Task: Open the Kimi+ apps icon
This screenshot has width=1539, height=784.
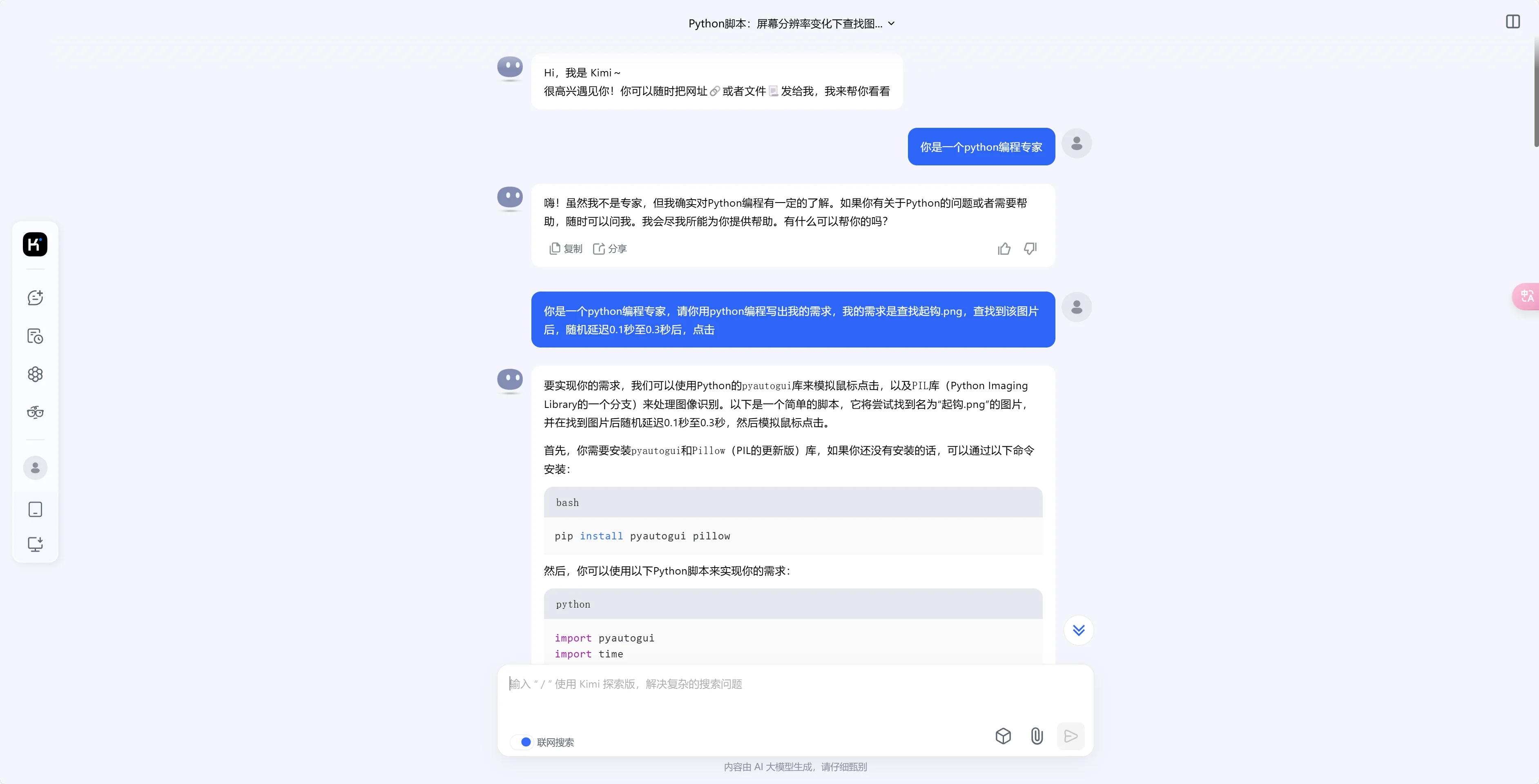Action: coord(35,374)
